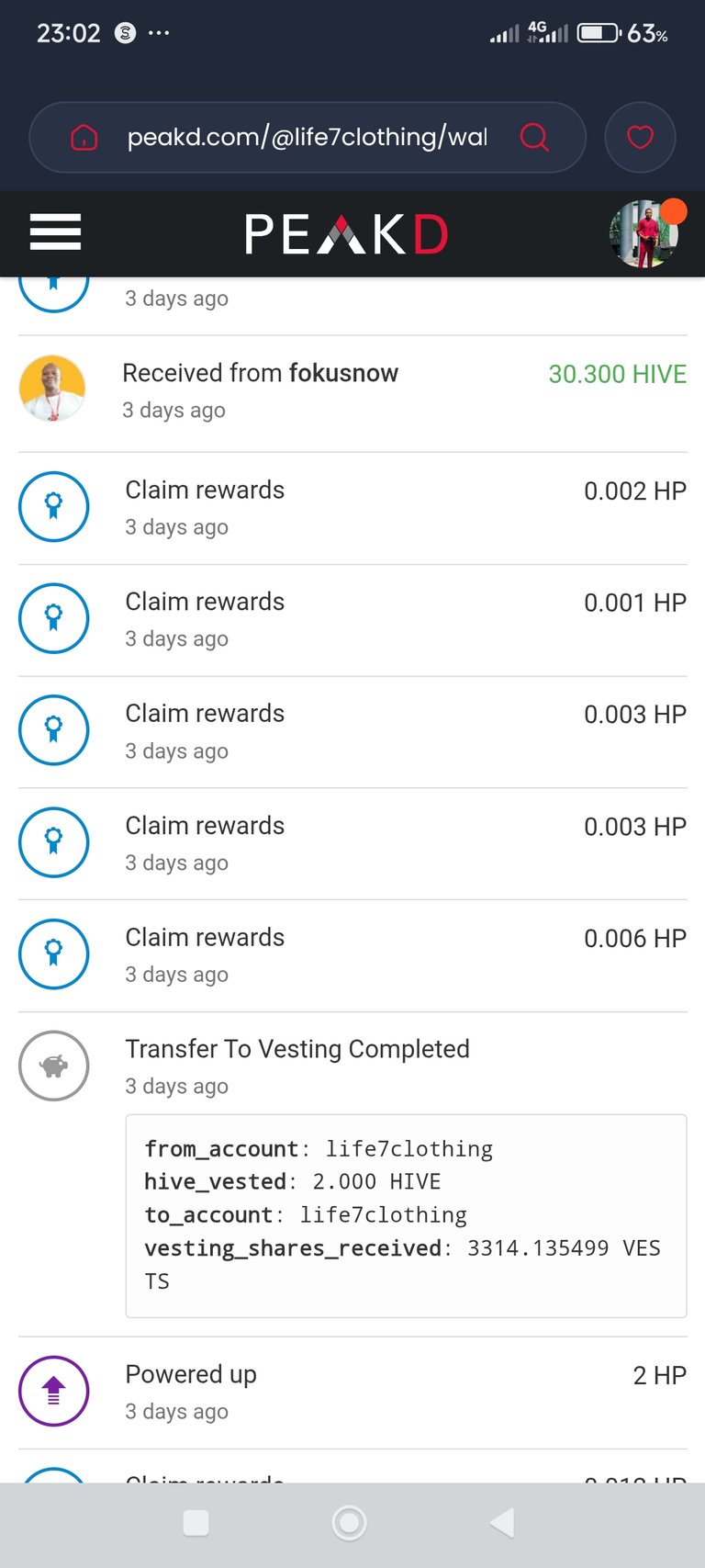
Task: Open the Powered up 2 HP entry
Action: tap(191, 1375)
